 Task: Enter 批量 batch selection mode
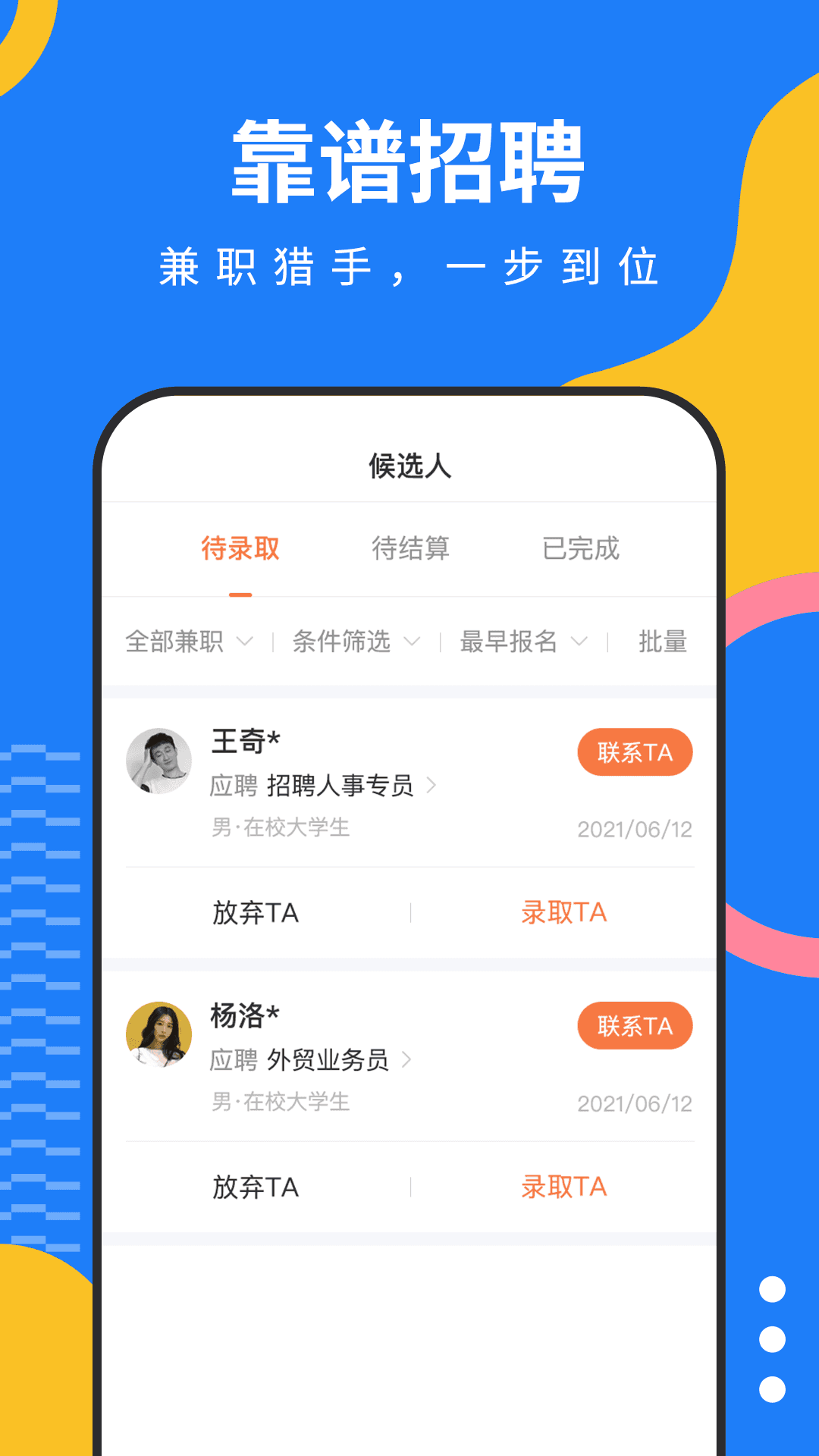point(663,642)
